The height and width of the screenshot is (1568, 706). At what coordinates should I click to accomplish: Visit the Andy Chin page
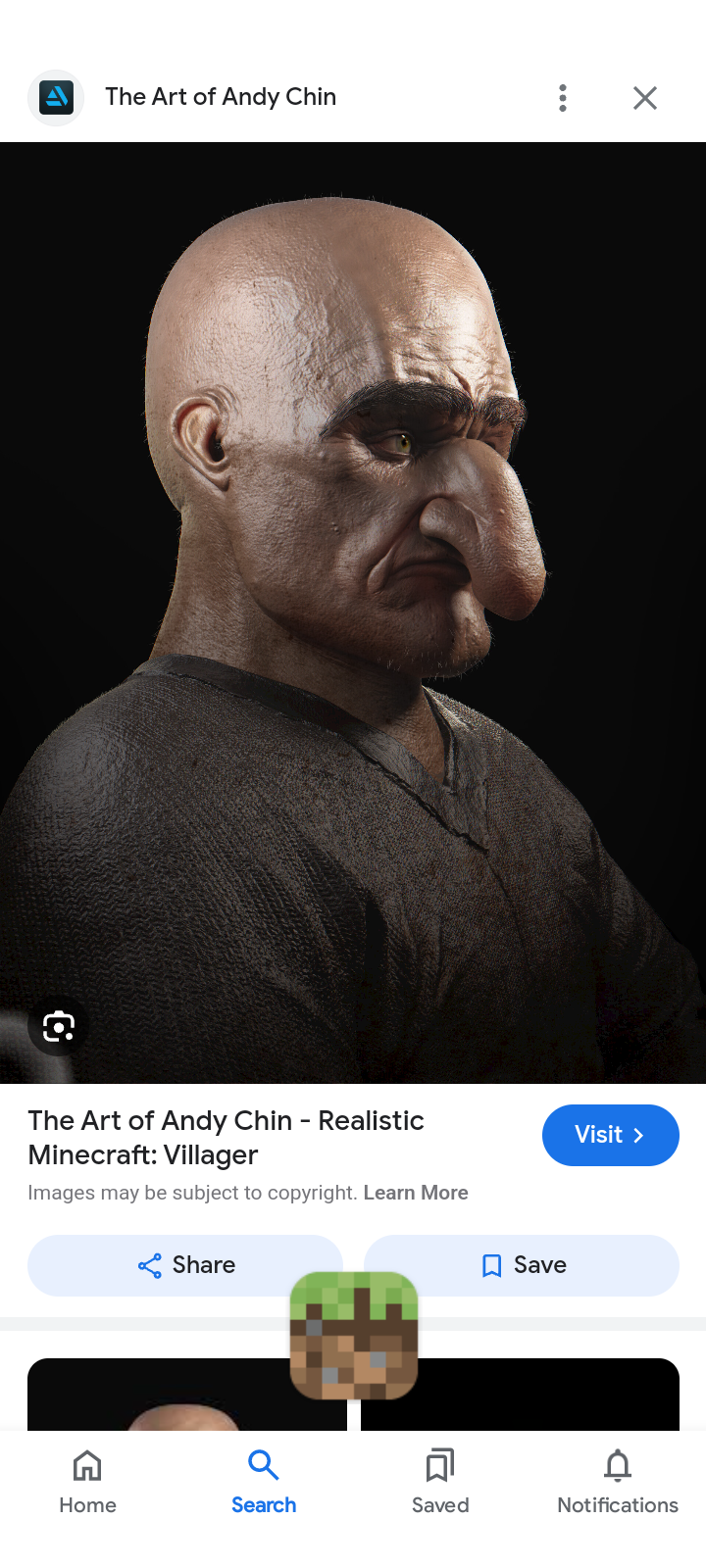[x=610, y=1135]
